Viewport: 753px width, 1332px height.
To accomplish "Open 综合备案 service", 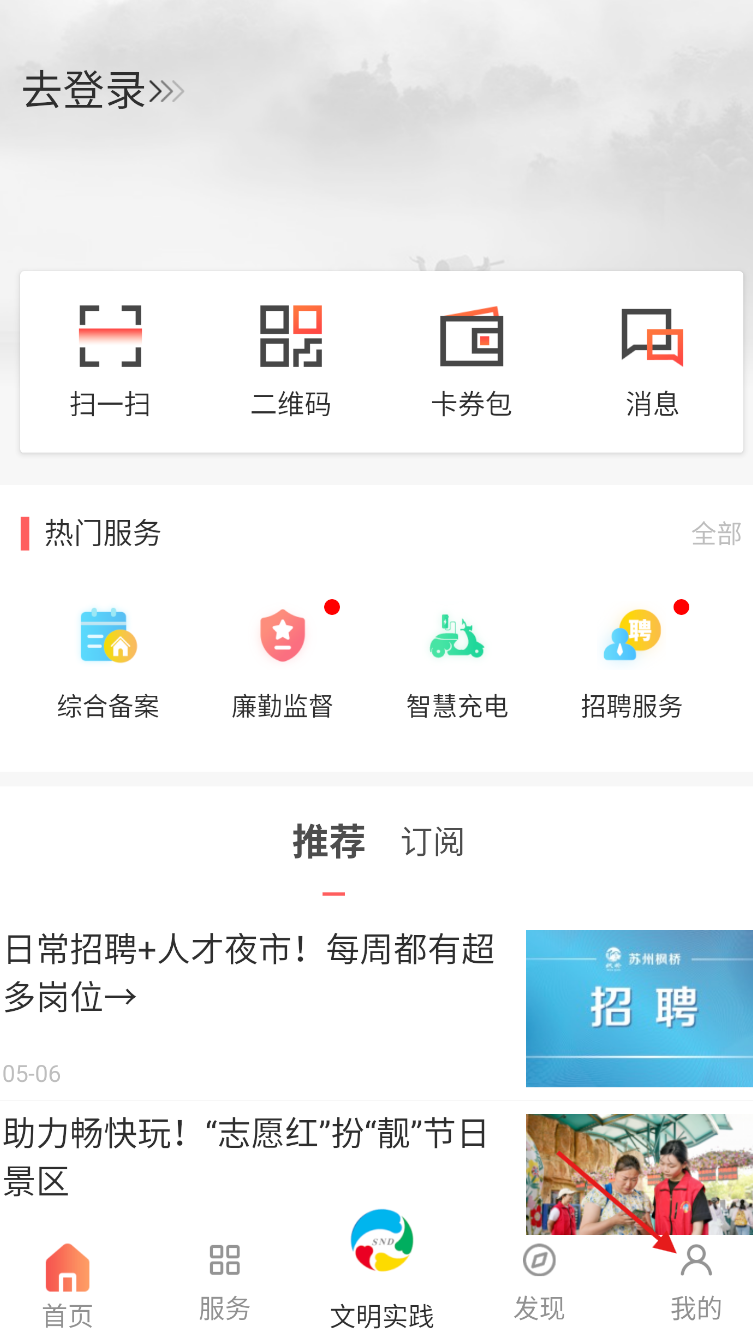I will [108, 661].
